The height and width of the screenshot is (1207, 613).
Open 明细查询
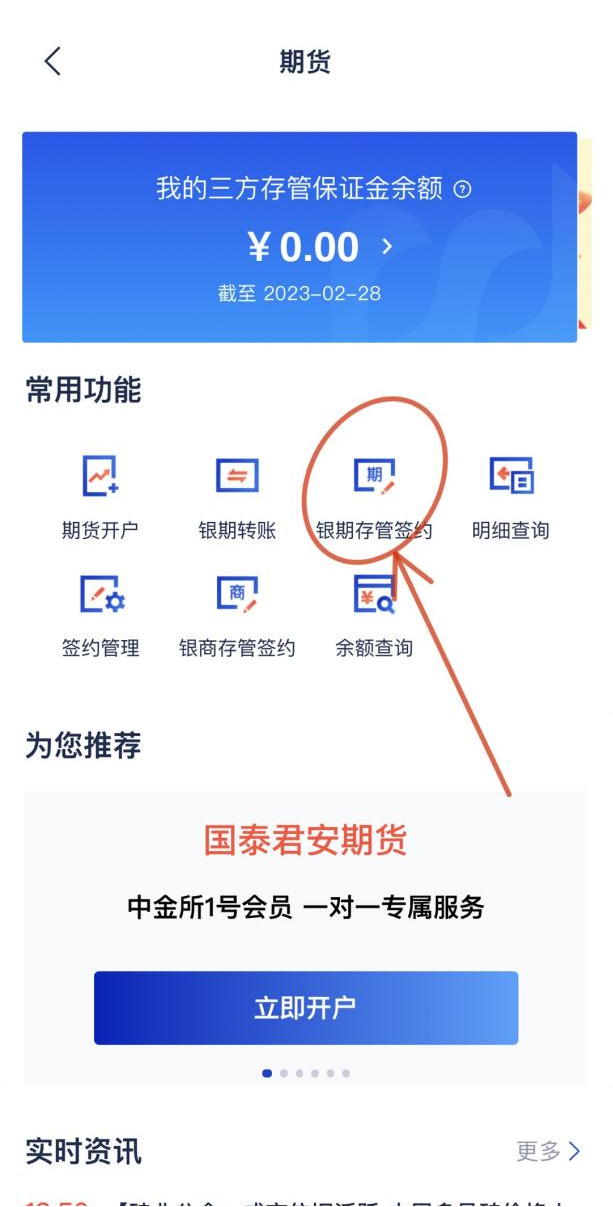pyautogui.click(x=511, y=496)
